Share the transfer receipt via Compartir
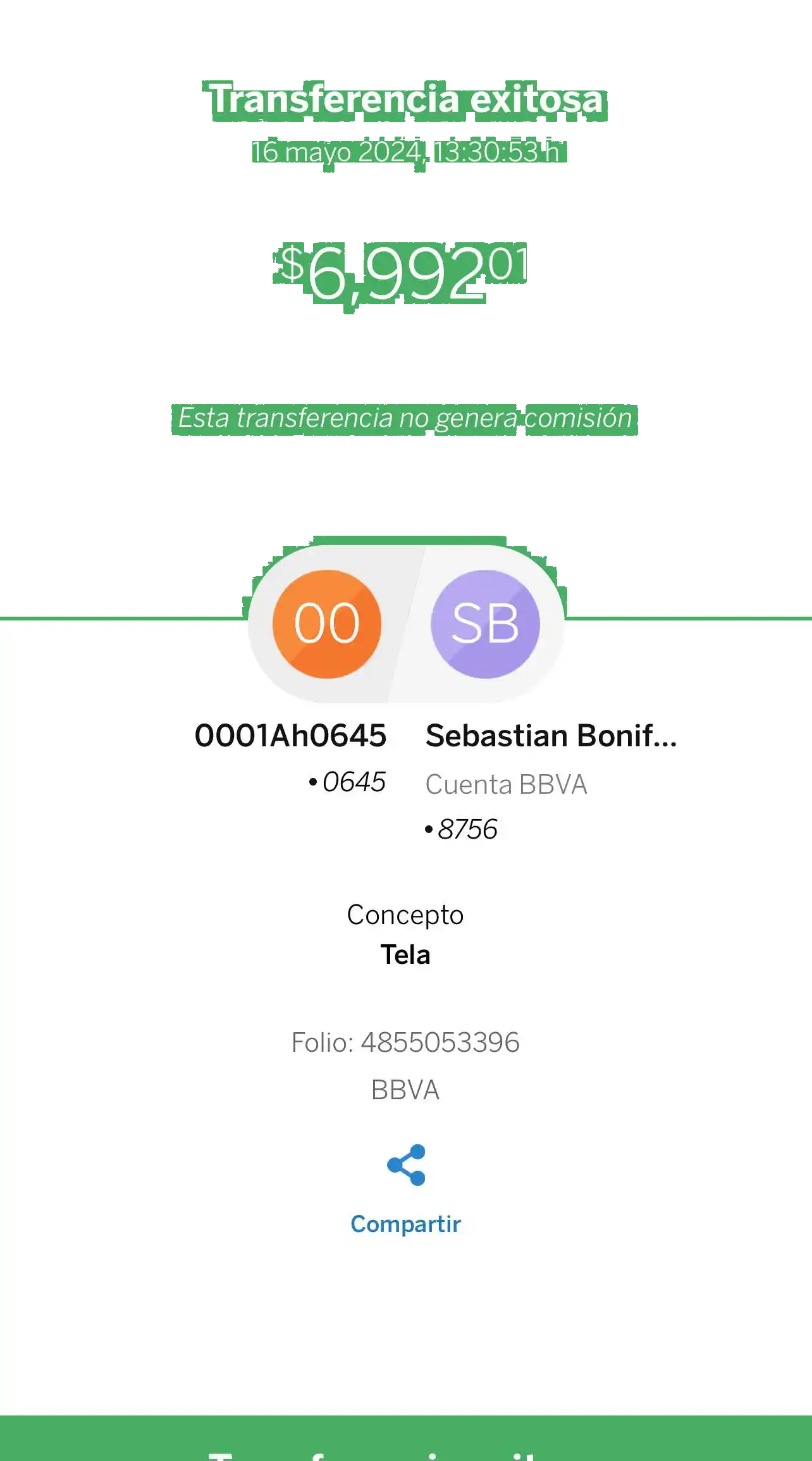Screen dimensions: 812x1461 (405, 1188)
